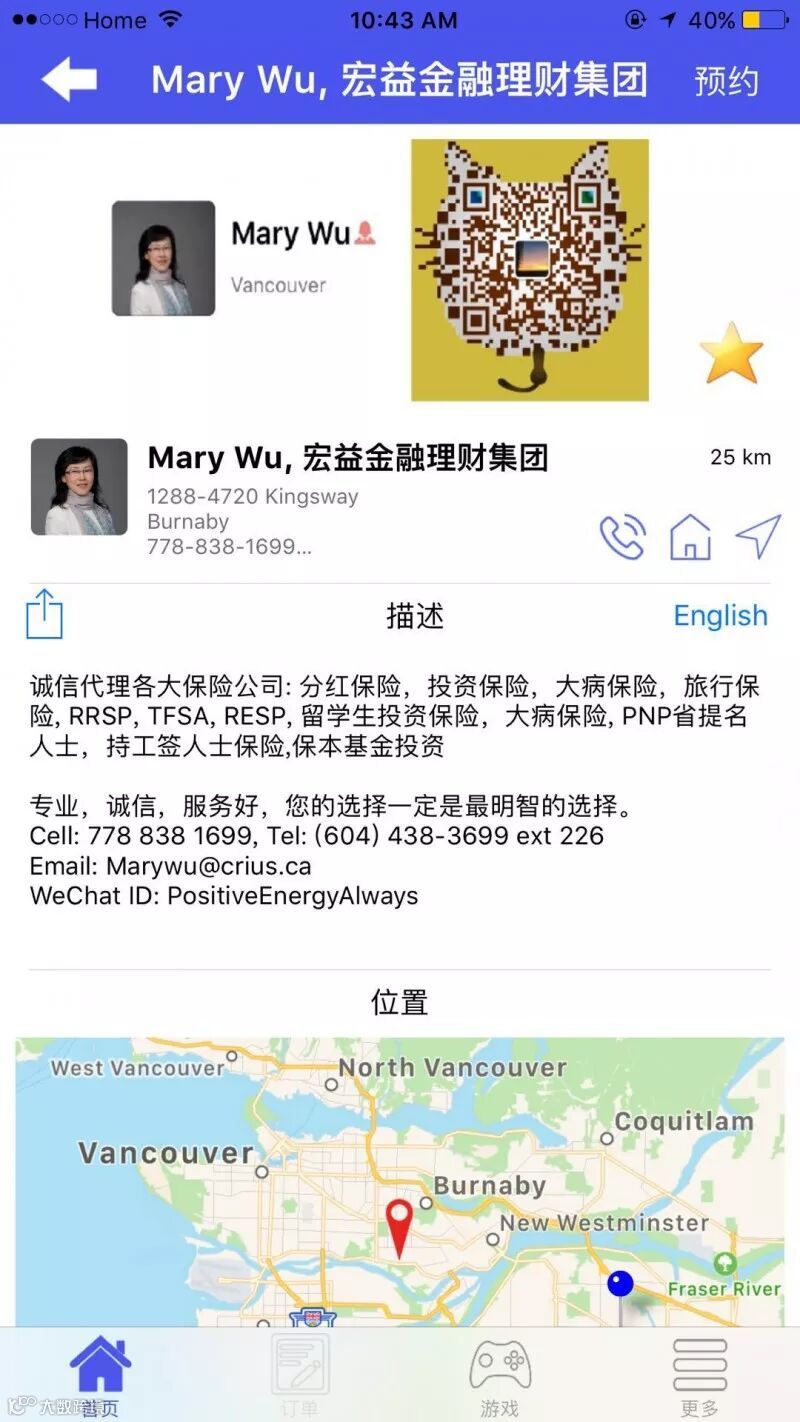Share profile using the export icon
800x1422 pixels.
[x=44, y=616]
